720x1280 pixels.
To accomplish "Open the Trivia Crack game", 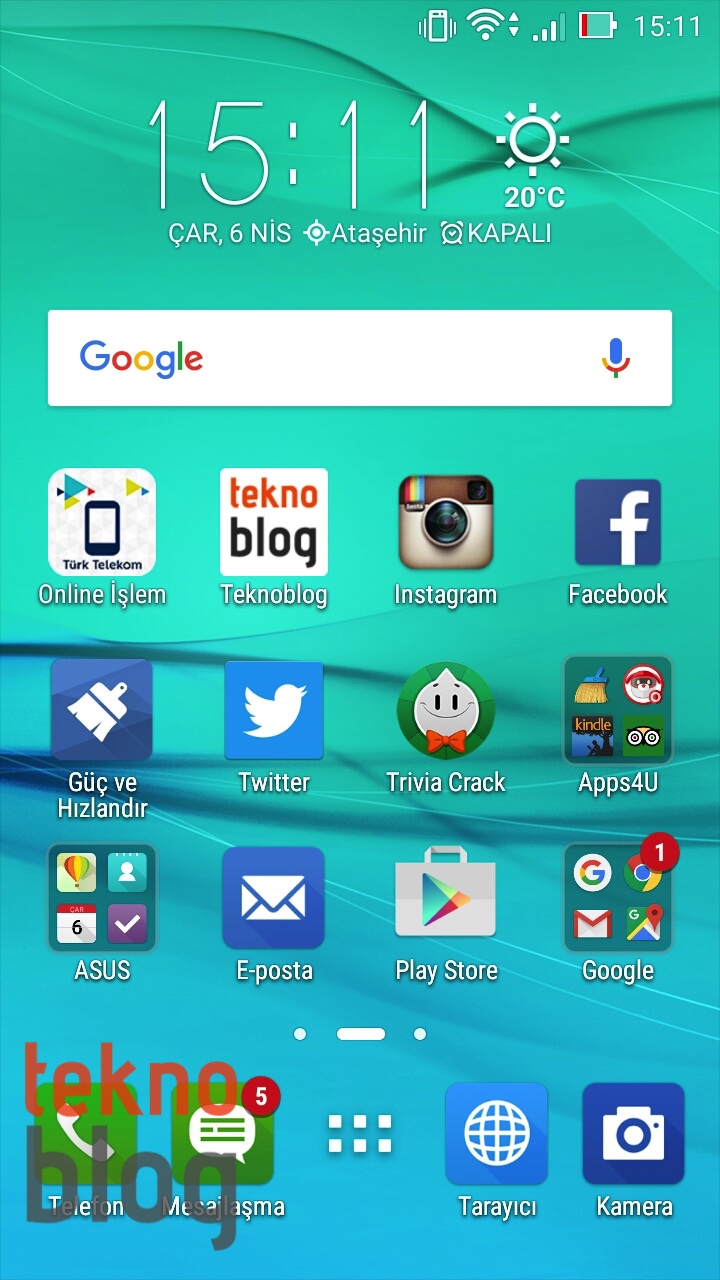I will [446, 710].
